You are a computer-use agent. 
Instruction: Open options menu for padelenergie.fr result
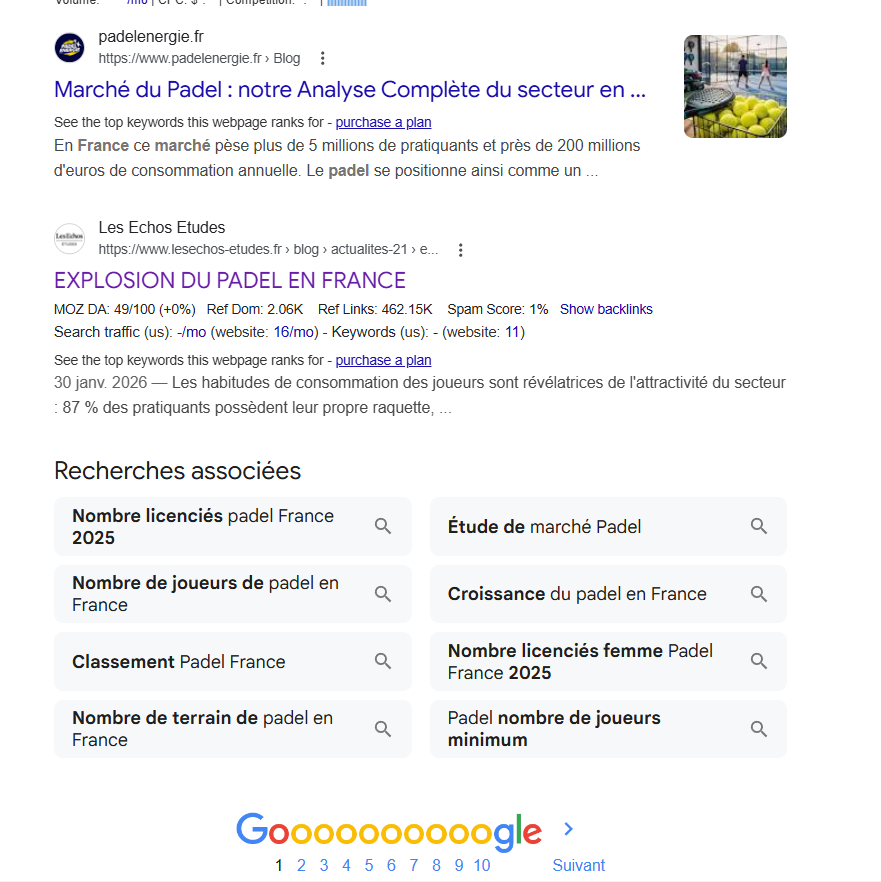point(322,58)
